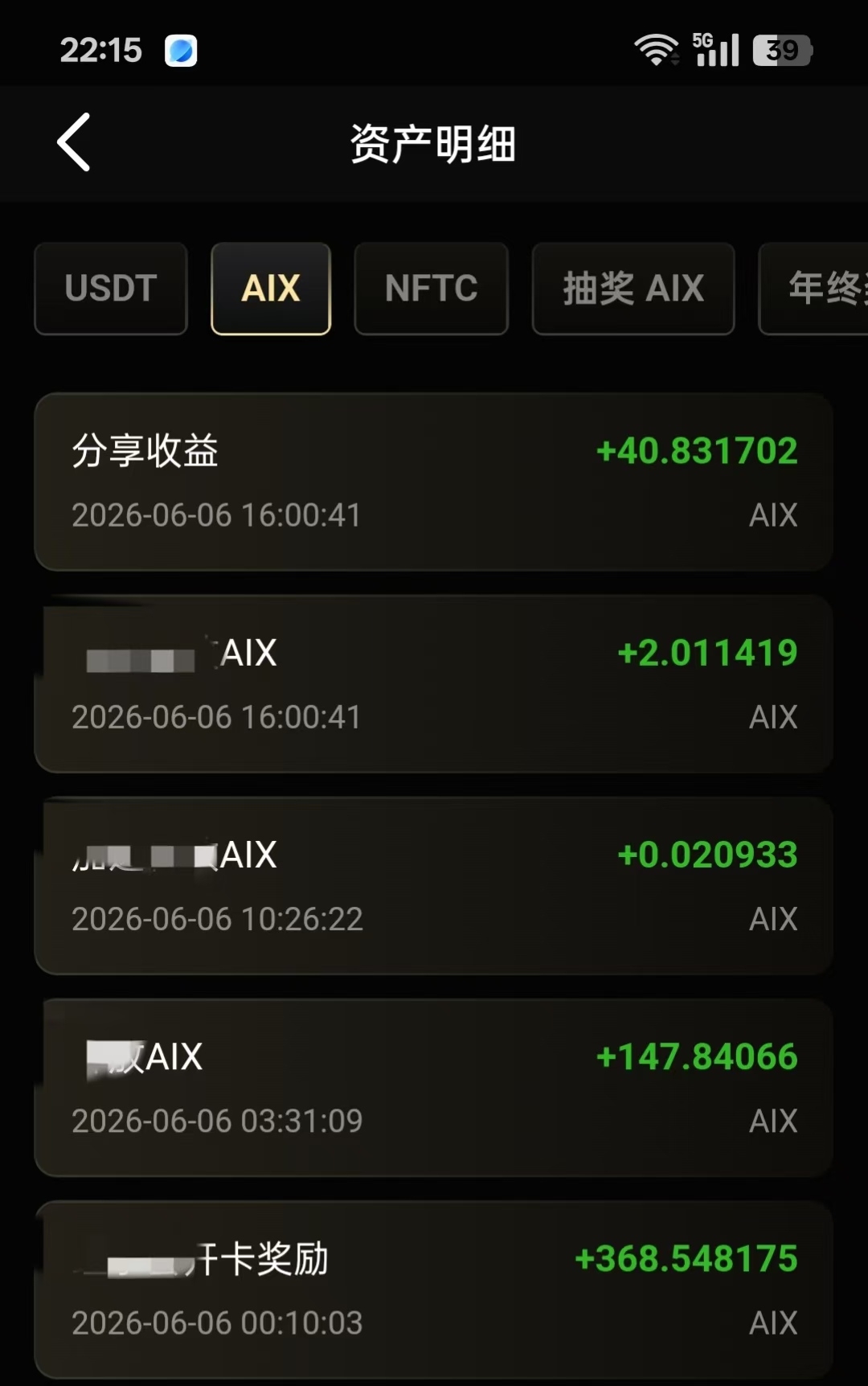Switch to the NFTC tab
This screenshot has width=868, height=1386.
432,289
